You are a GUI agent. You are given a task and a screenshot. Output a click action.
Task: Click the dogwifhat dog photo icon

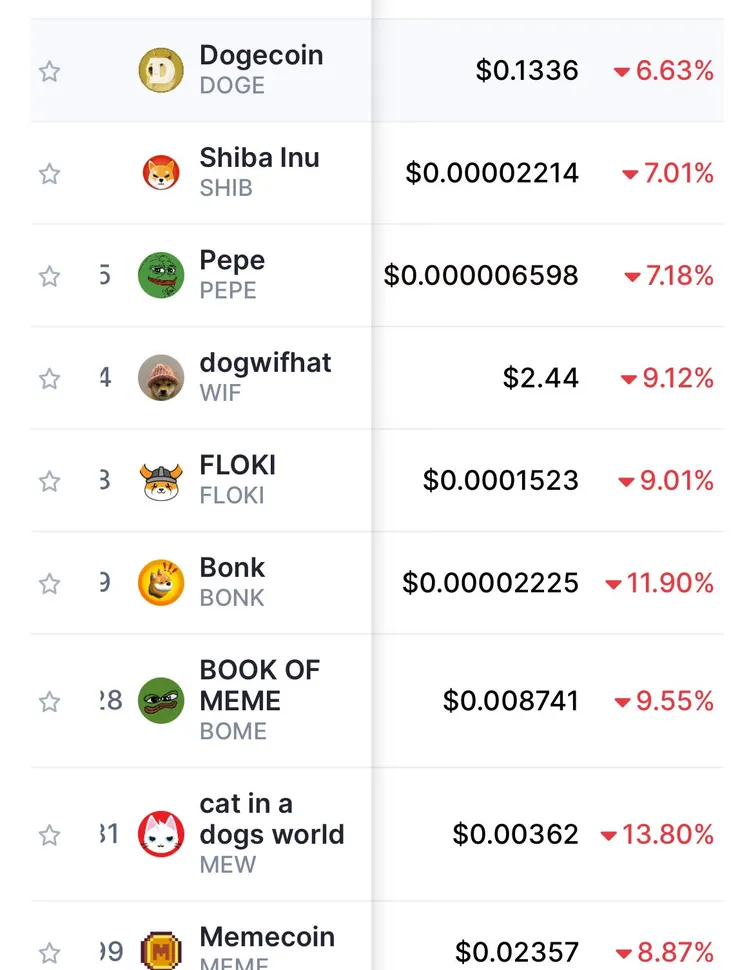coord(160,378)
